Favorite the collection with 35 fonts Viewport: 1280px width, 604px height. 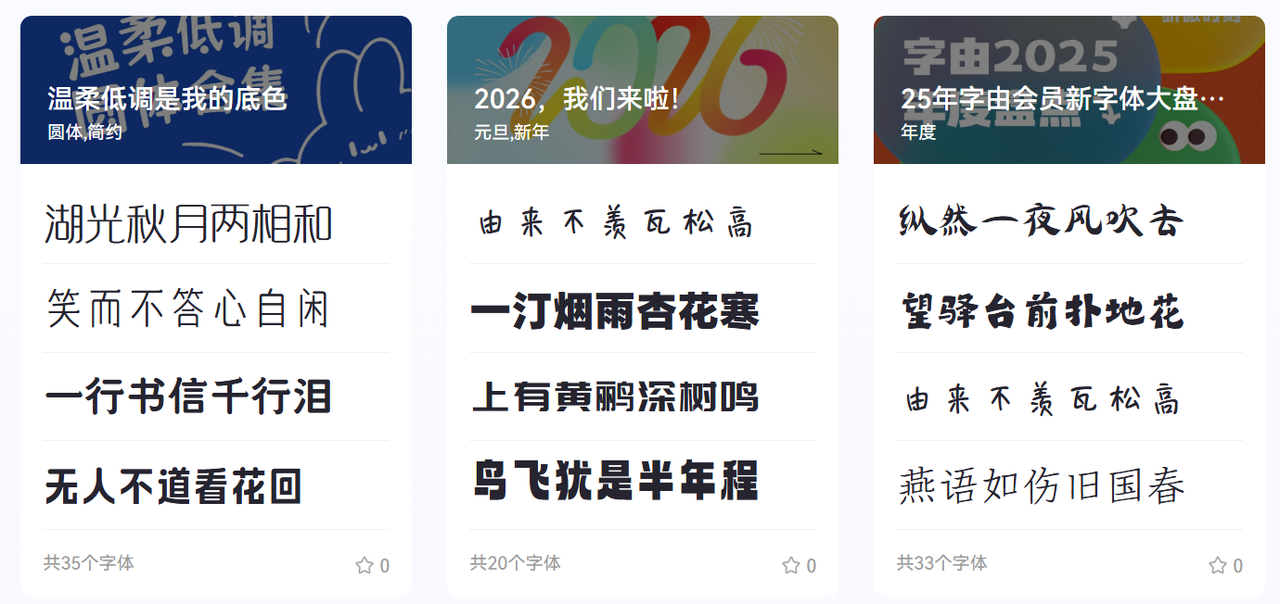[x=364, y=566]
